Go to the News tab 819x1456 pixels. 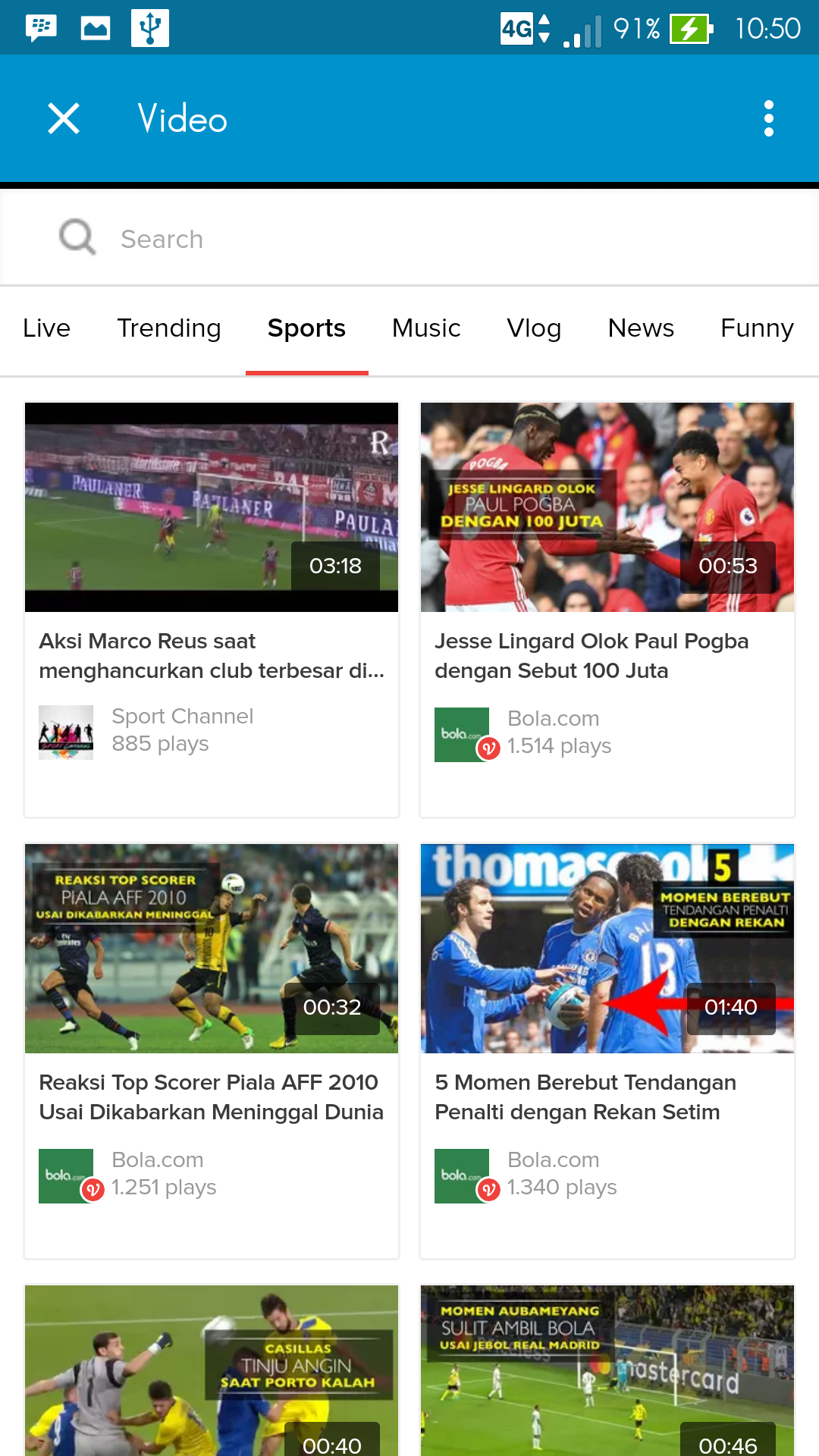[641, 328]
